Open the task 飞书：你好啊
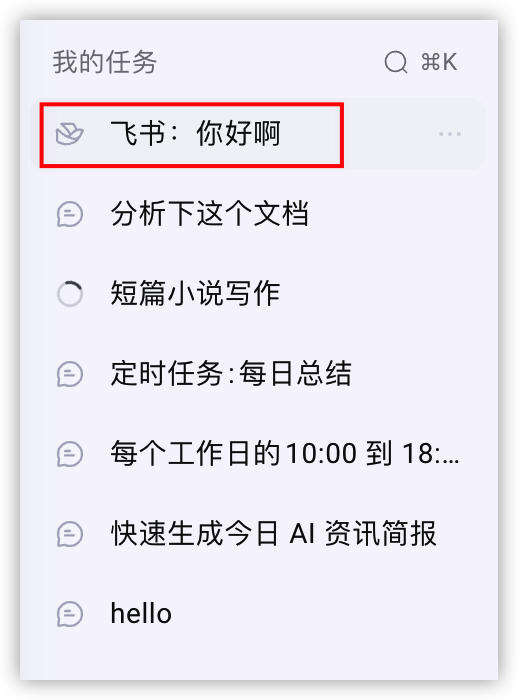The image size is (518, 700). click(258, 133)
